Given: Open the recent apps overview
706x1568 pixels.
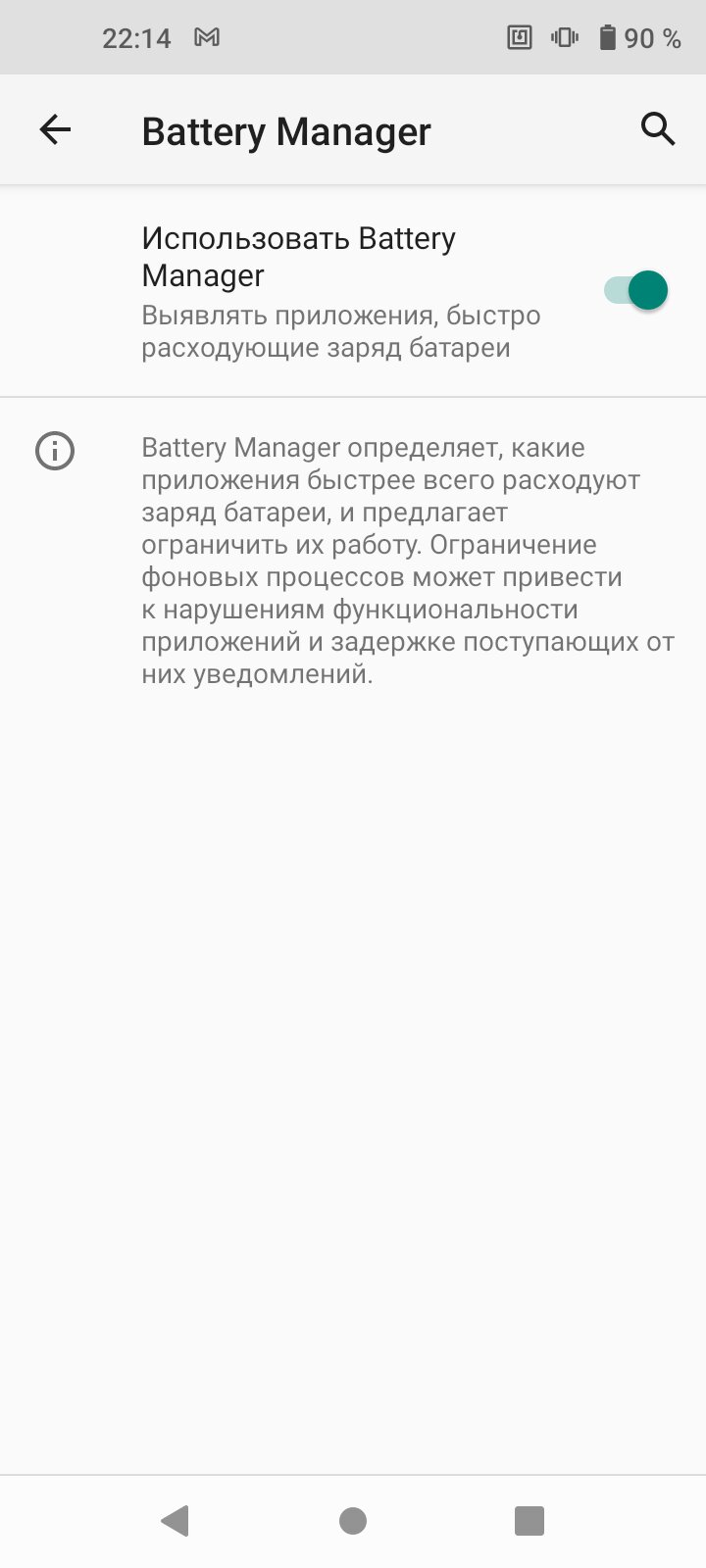Looking at the screenshot, I should [529, 1521].
